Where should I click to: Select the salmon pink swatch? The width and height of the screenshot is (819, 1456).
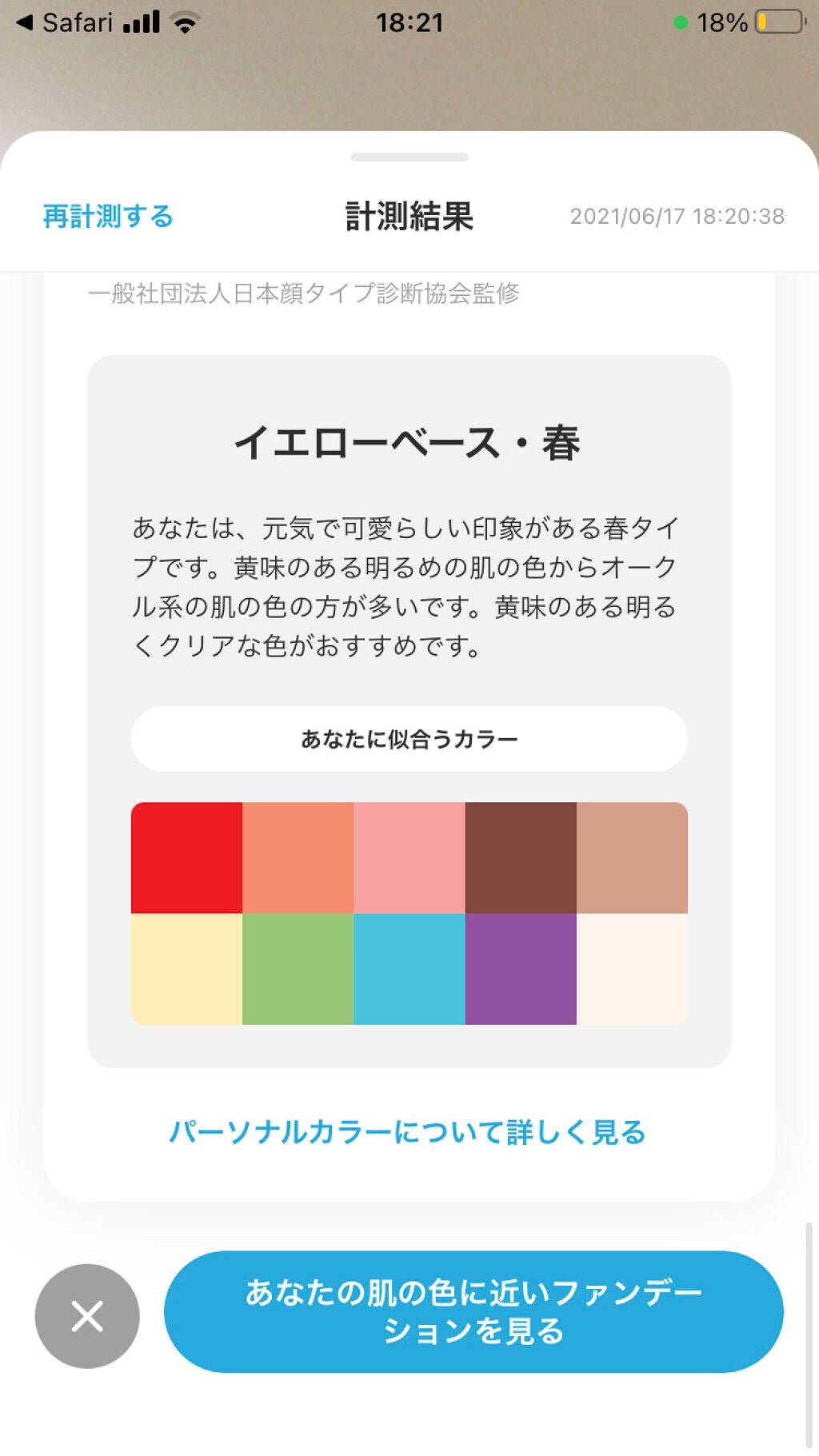coord(298,857)
